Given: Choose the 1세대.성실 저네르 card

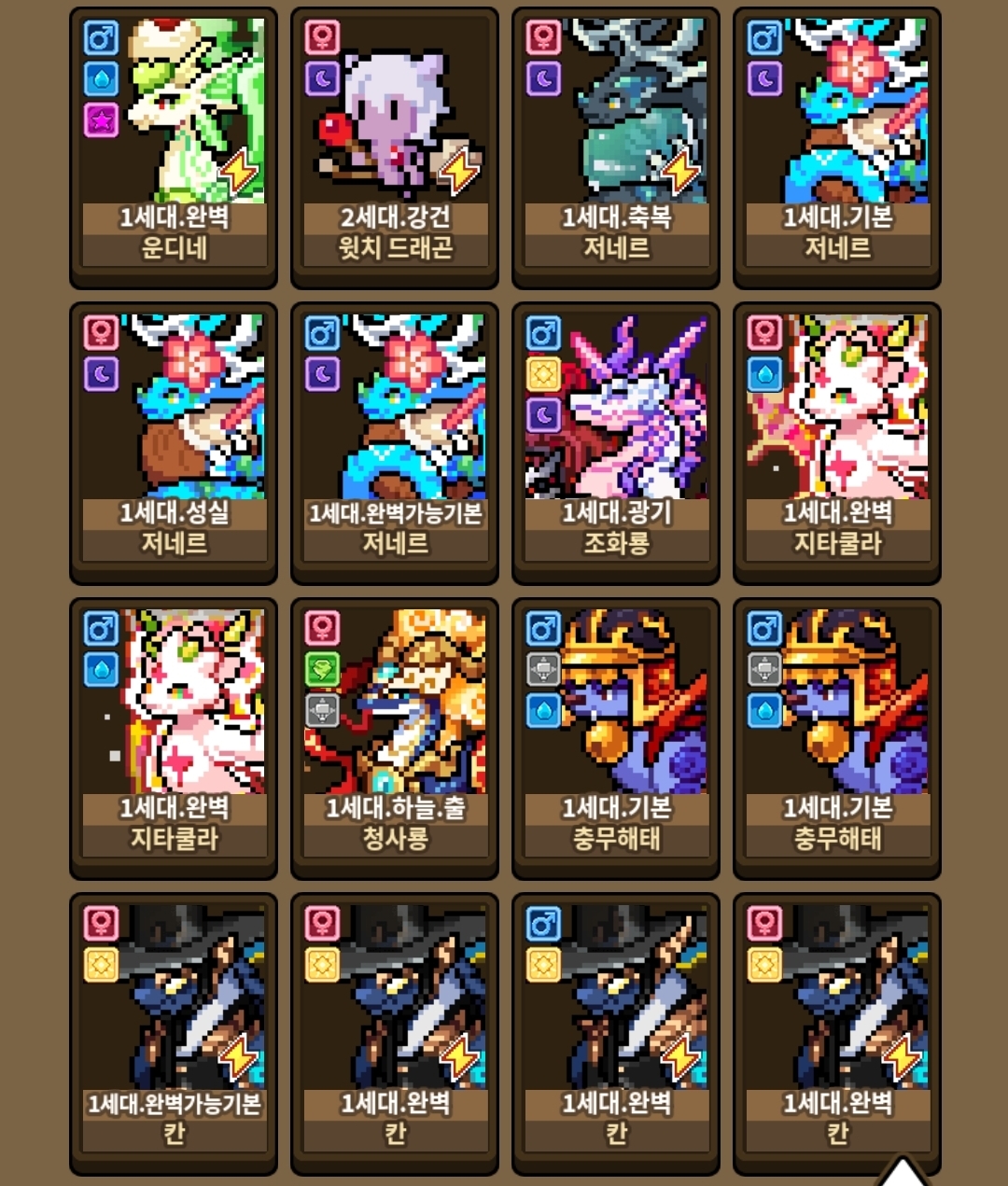Looking at the screenshot, I should (174, 443).
